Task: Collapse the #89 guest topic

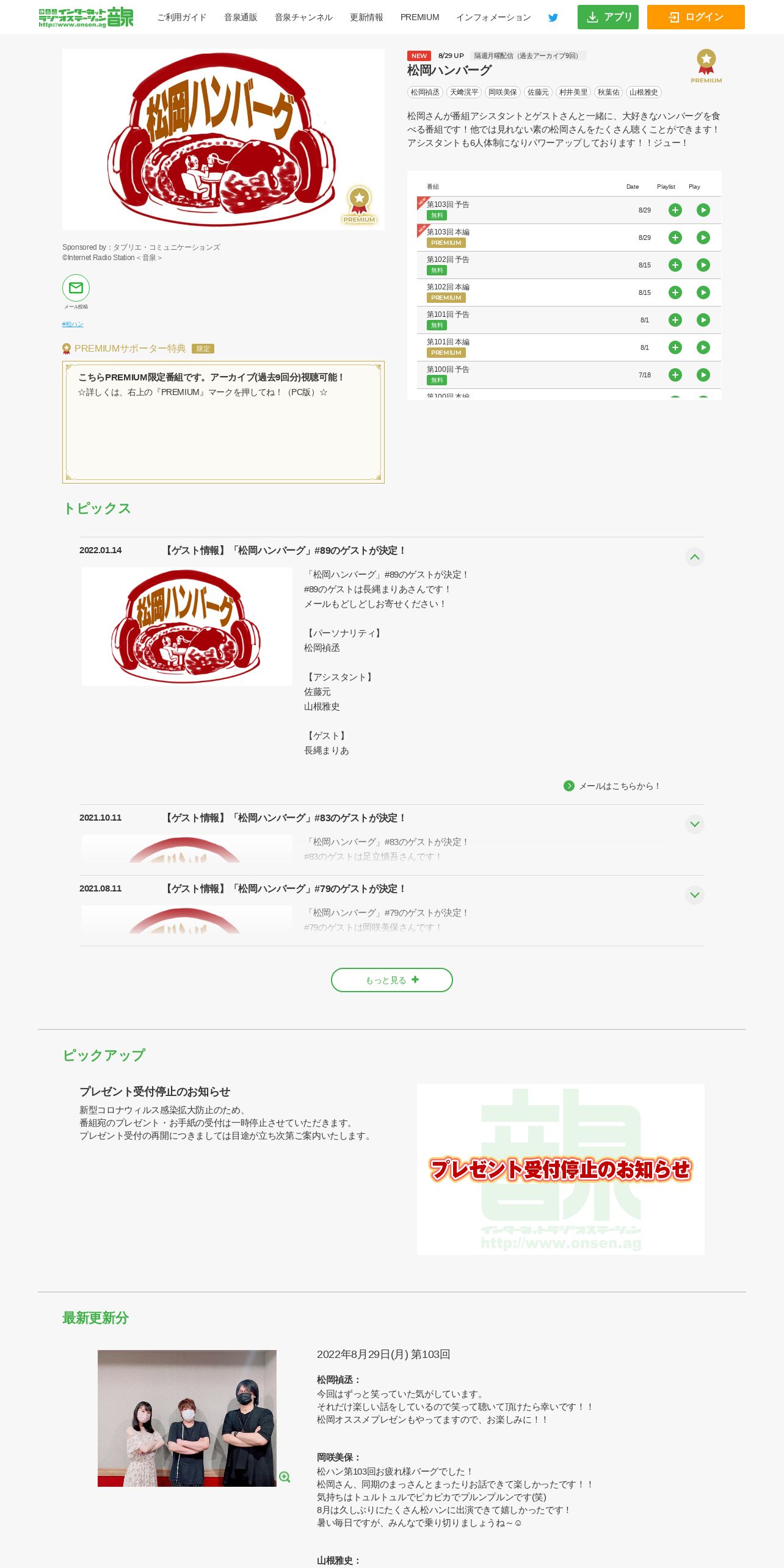Action: click(x=694, y=557)
